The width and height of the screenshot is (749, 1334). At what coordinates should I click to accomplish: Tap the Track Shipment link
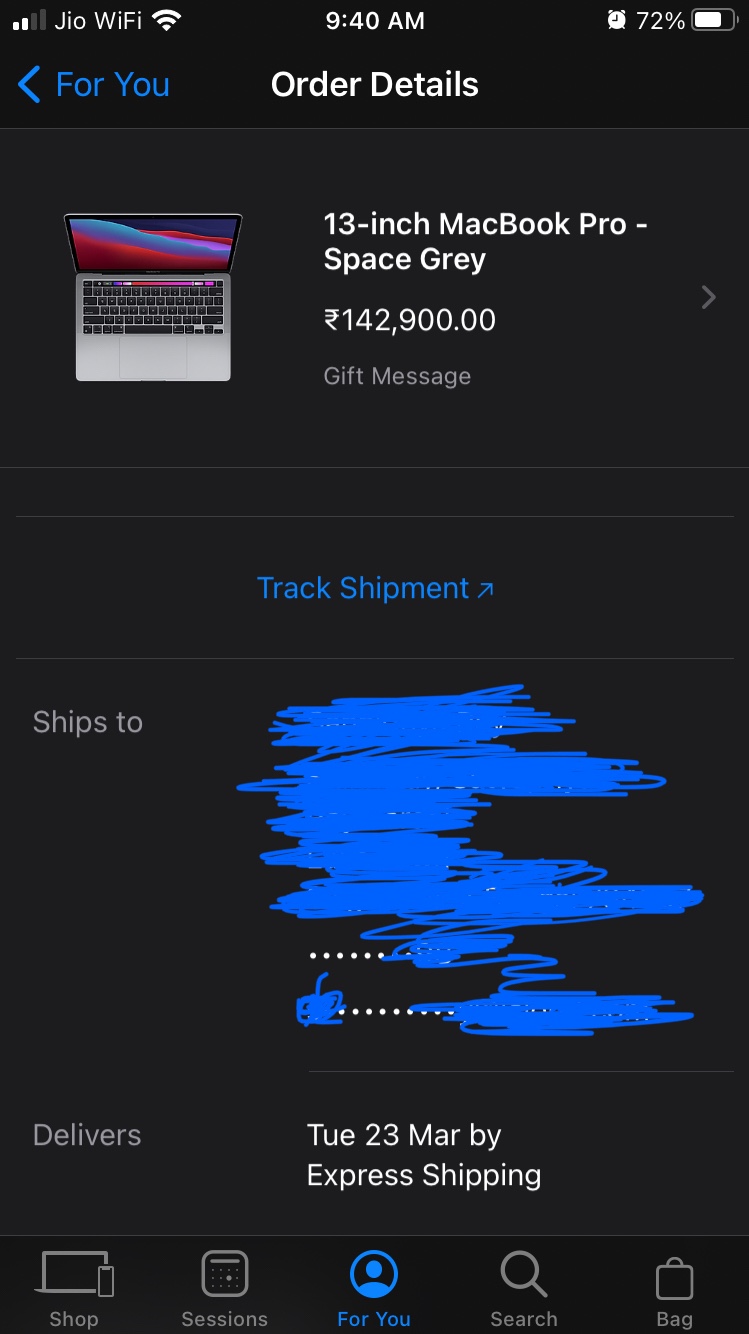[x=375, y=588]
